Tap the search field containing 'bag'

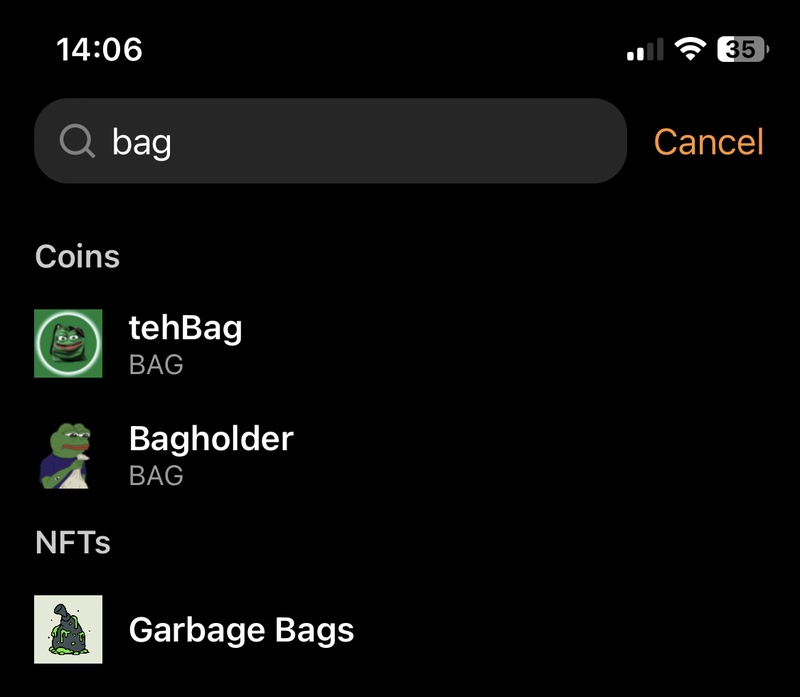[330, 142]
